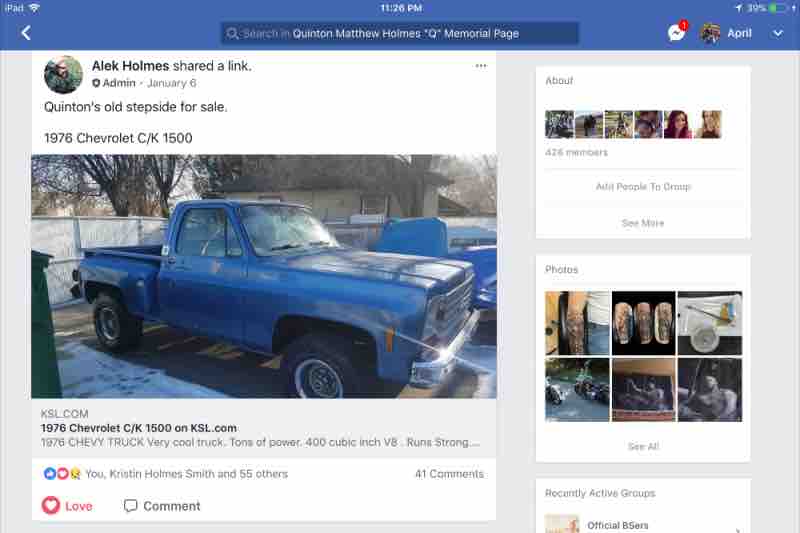The height and width of the screenshot is (533, 800).
Task: See who reacted to the post
Action: (x=165, y=474)
